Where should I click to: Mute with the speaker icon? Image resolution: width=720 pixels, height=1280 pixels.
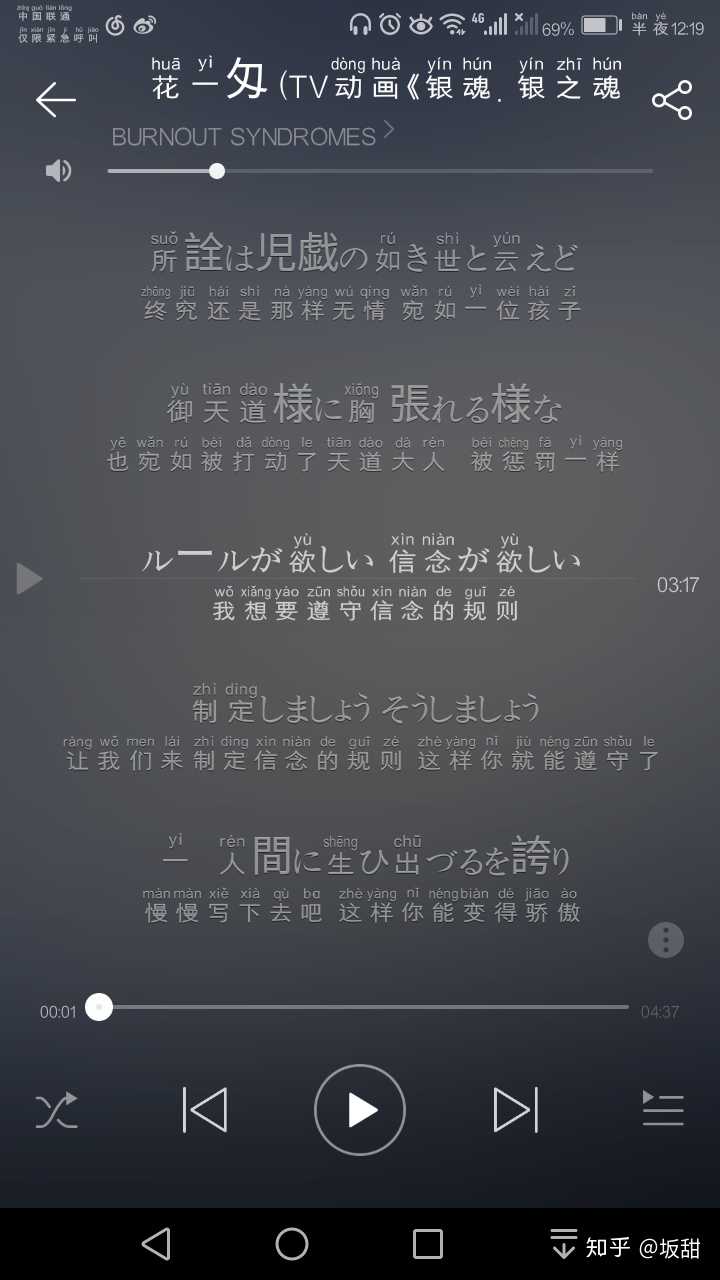59,171
